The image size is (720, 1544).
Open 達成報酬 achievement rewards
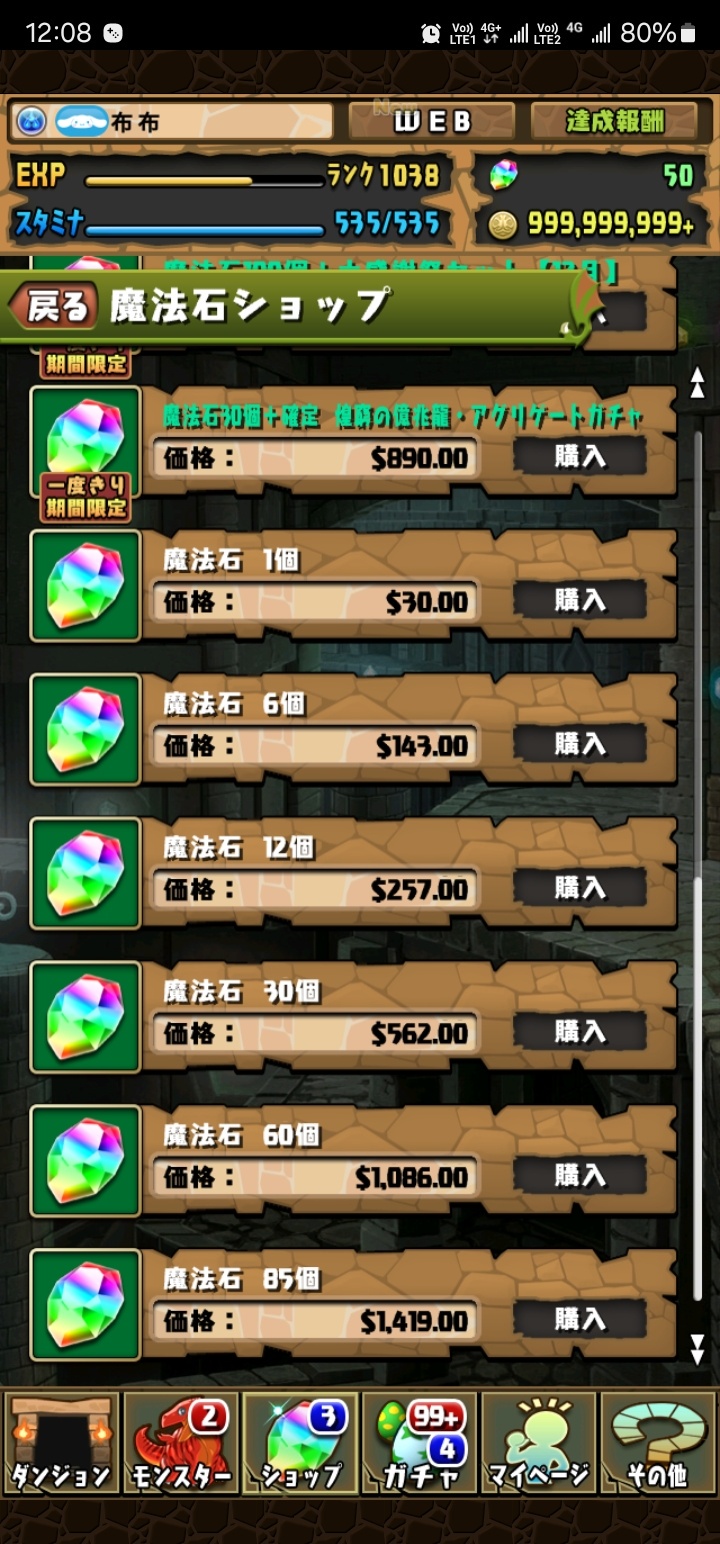pyautogui.click(x=614, y=122)
